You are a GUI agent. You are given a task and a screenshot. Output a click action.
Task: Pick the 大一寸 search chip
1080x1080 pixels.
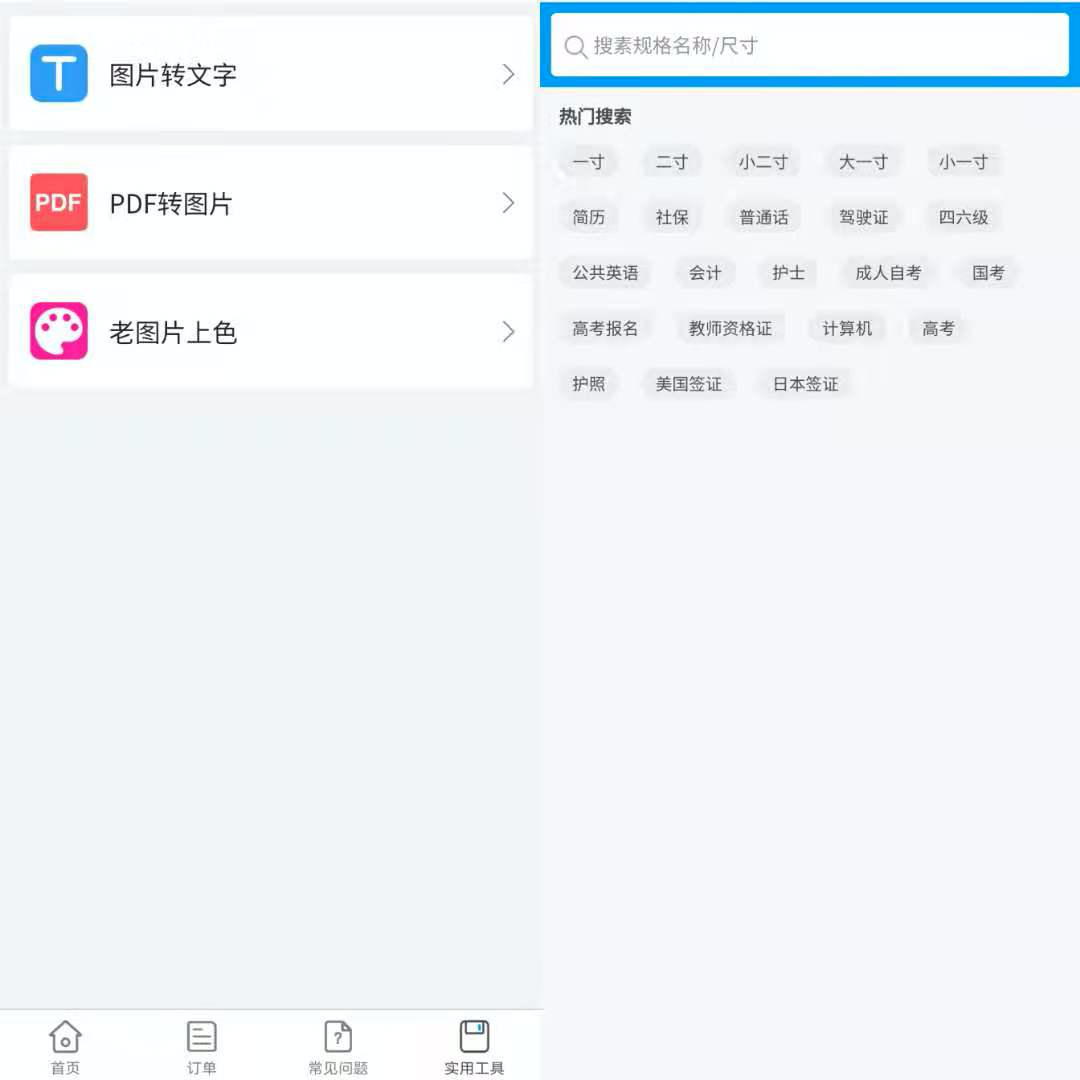coord(863,162)
